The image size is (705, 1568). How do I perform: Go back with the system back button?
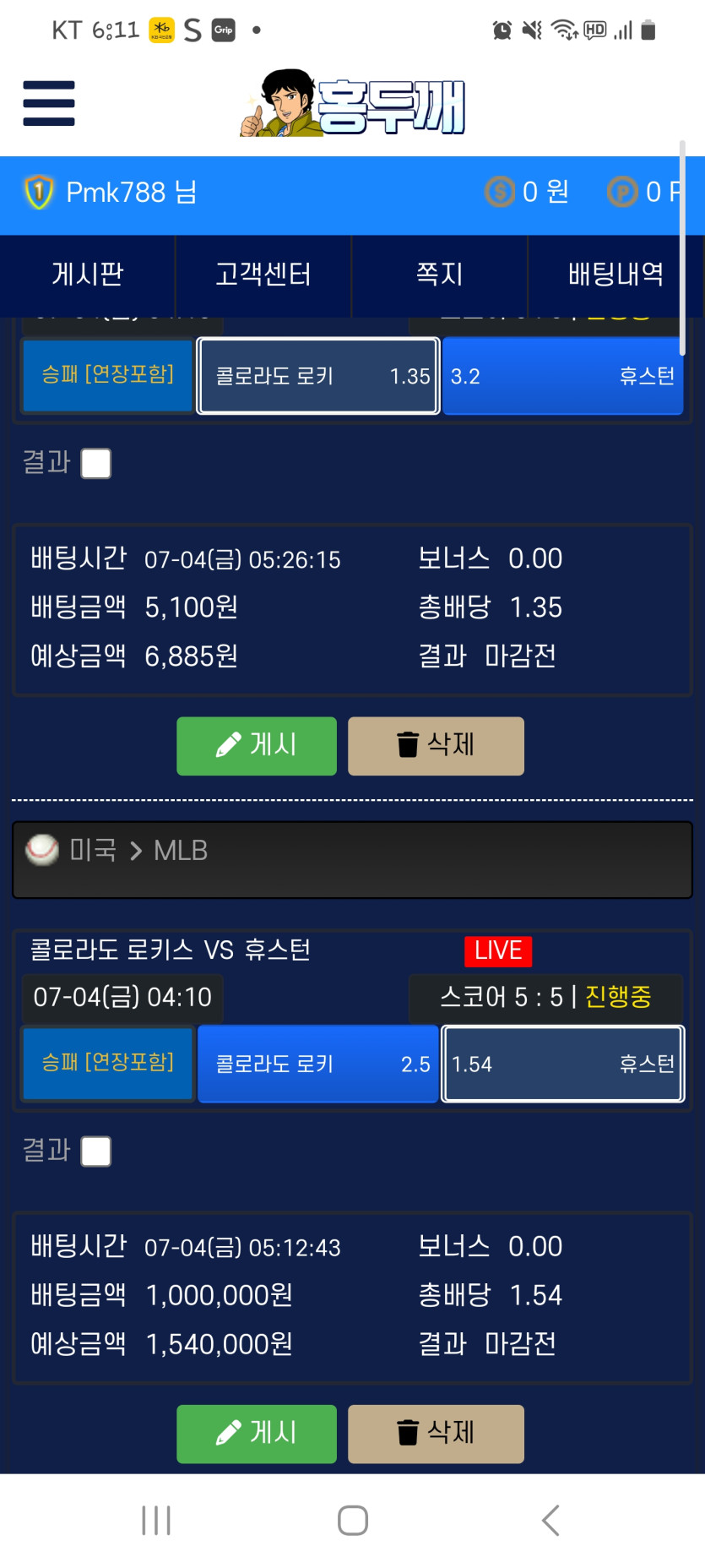550,1520
